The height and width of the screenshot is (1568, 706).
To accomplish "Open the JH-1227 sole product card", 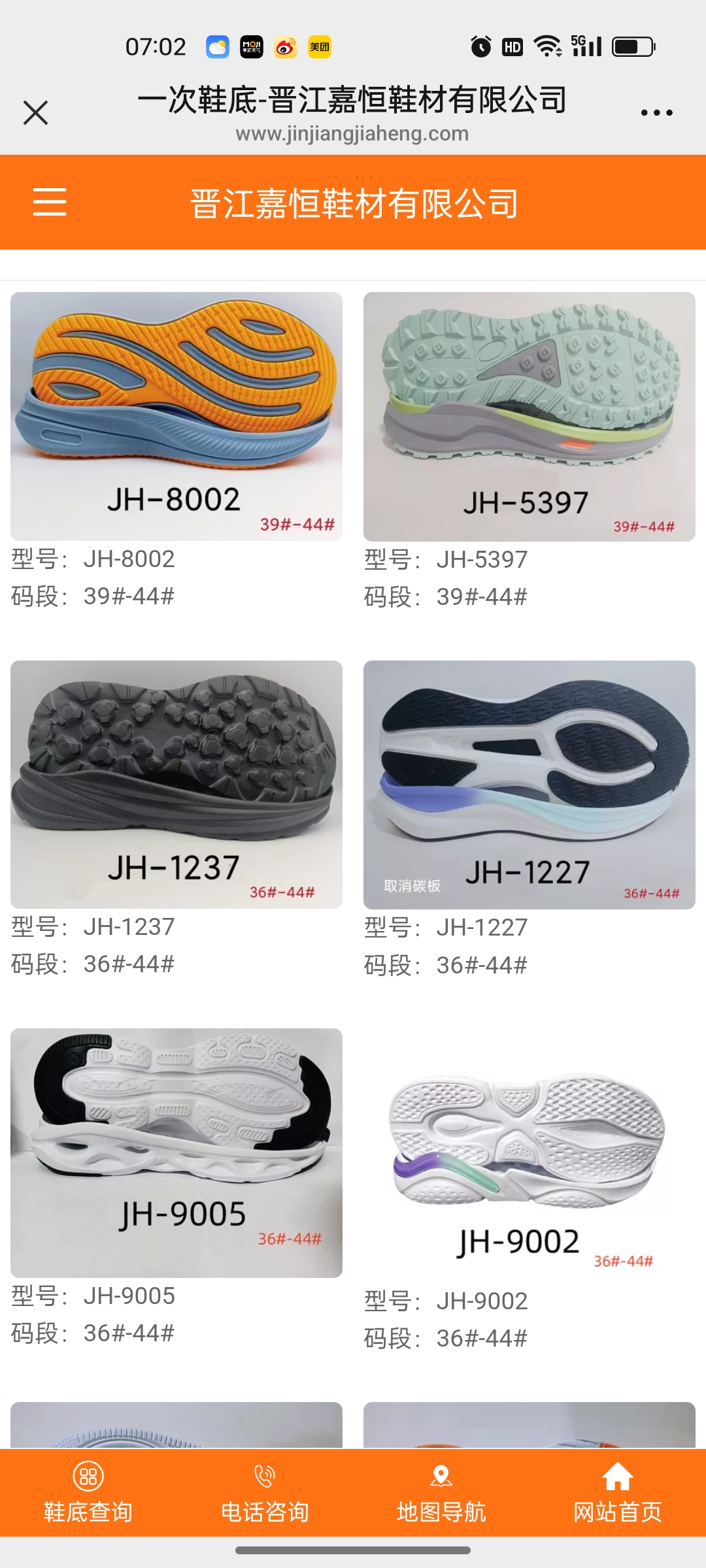I will (x=529, y=784).
